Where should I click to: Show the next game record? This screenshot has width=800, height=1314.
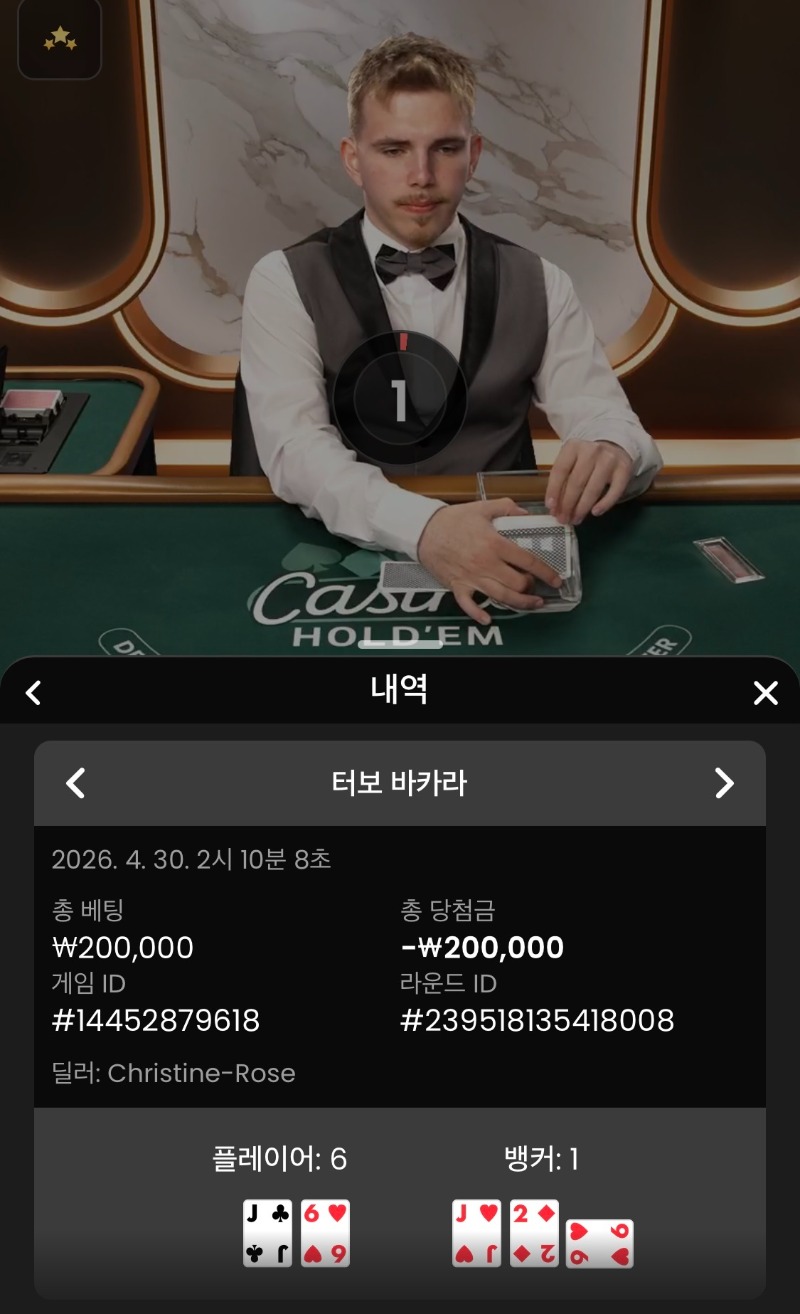(x=724, y=783)
